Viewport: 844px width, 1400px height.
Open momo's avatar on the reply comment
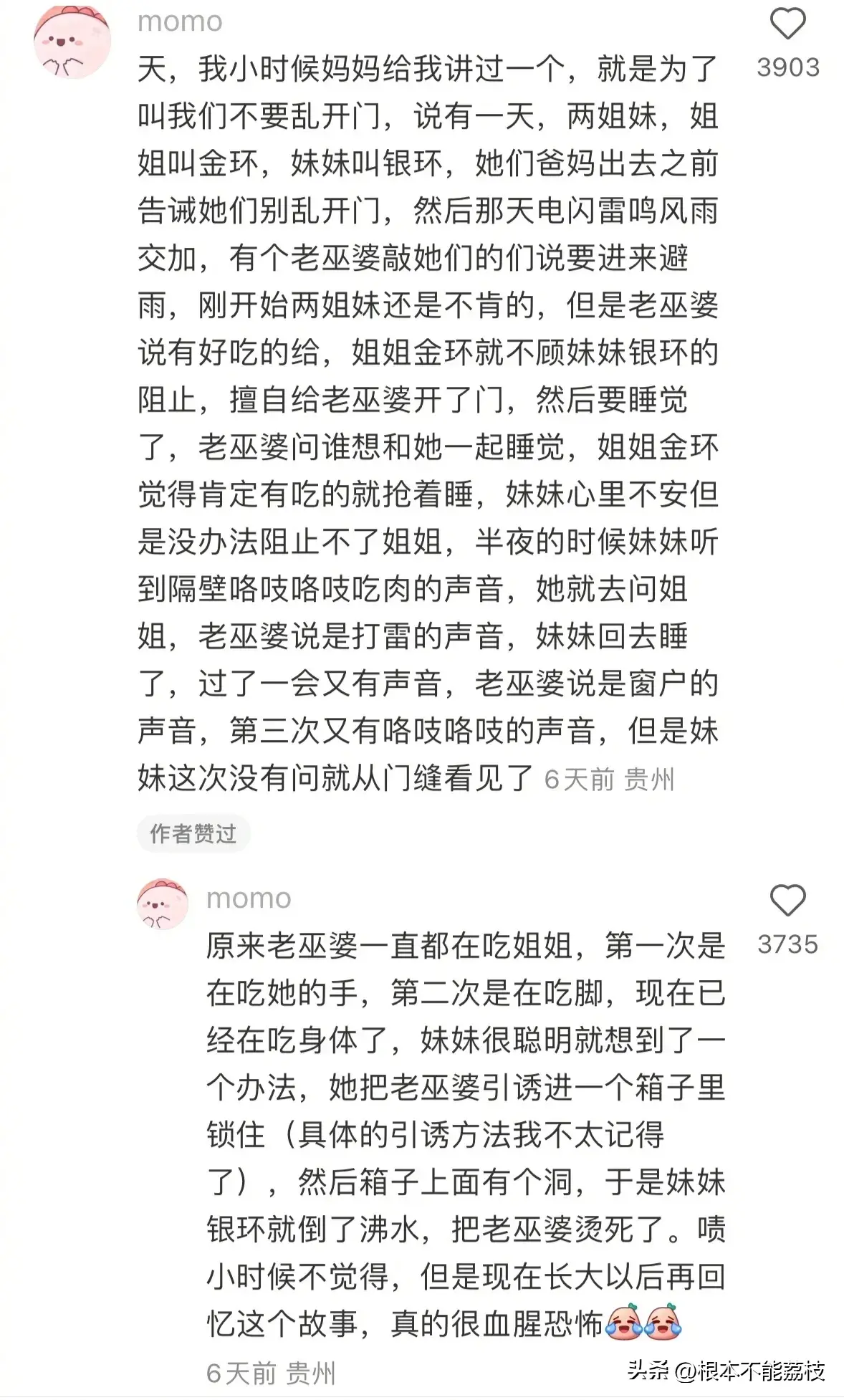pos(163,905)
